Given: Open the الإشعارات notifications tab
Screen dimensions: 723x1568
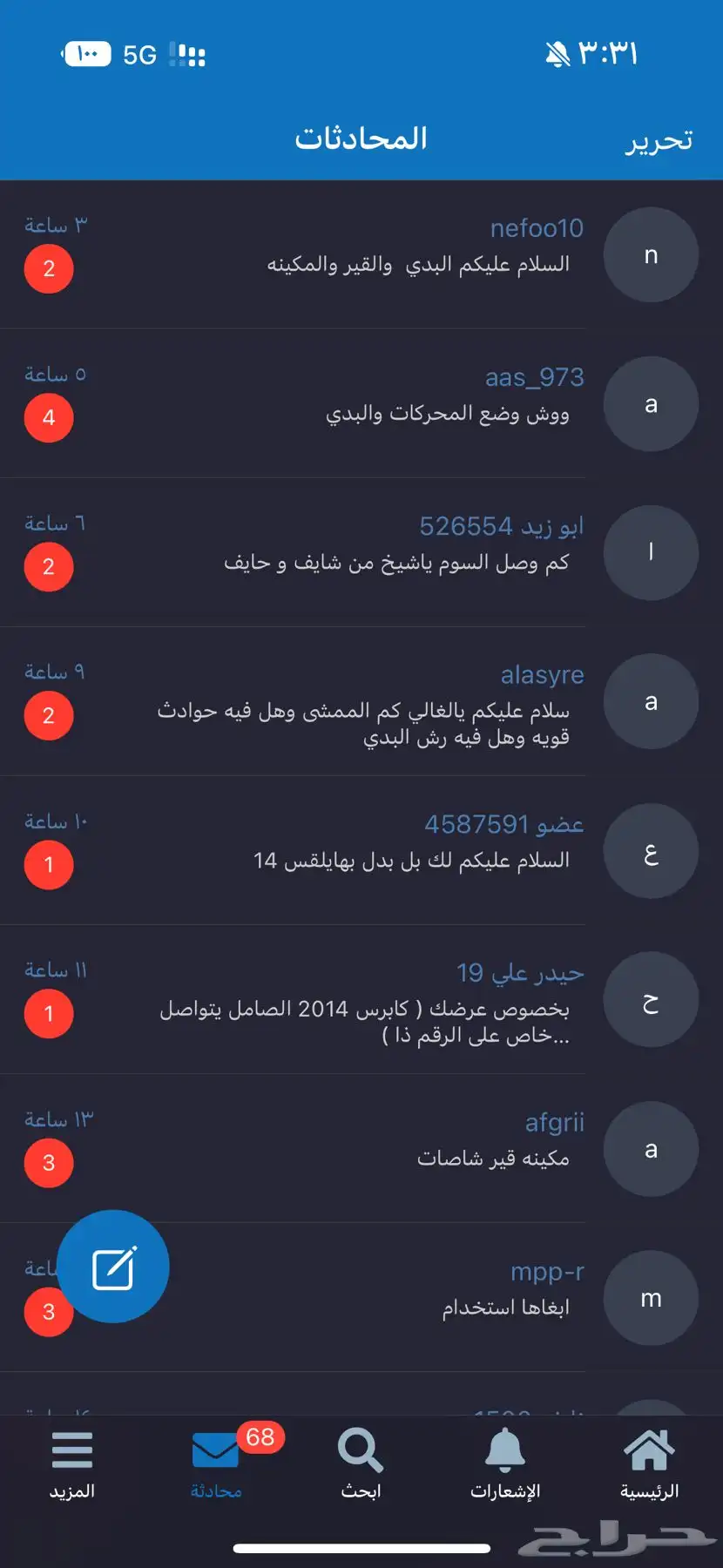Looking at the screenshot, I should (x=505, y=1463).
